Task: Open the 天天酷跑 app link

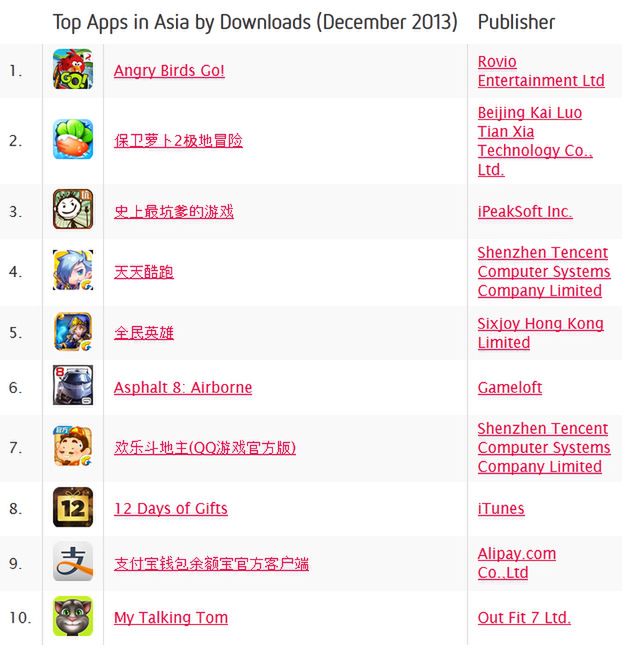Action: [x=144, y=272]
